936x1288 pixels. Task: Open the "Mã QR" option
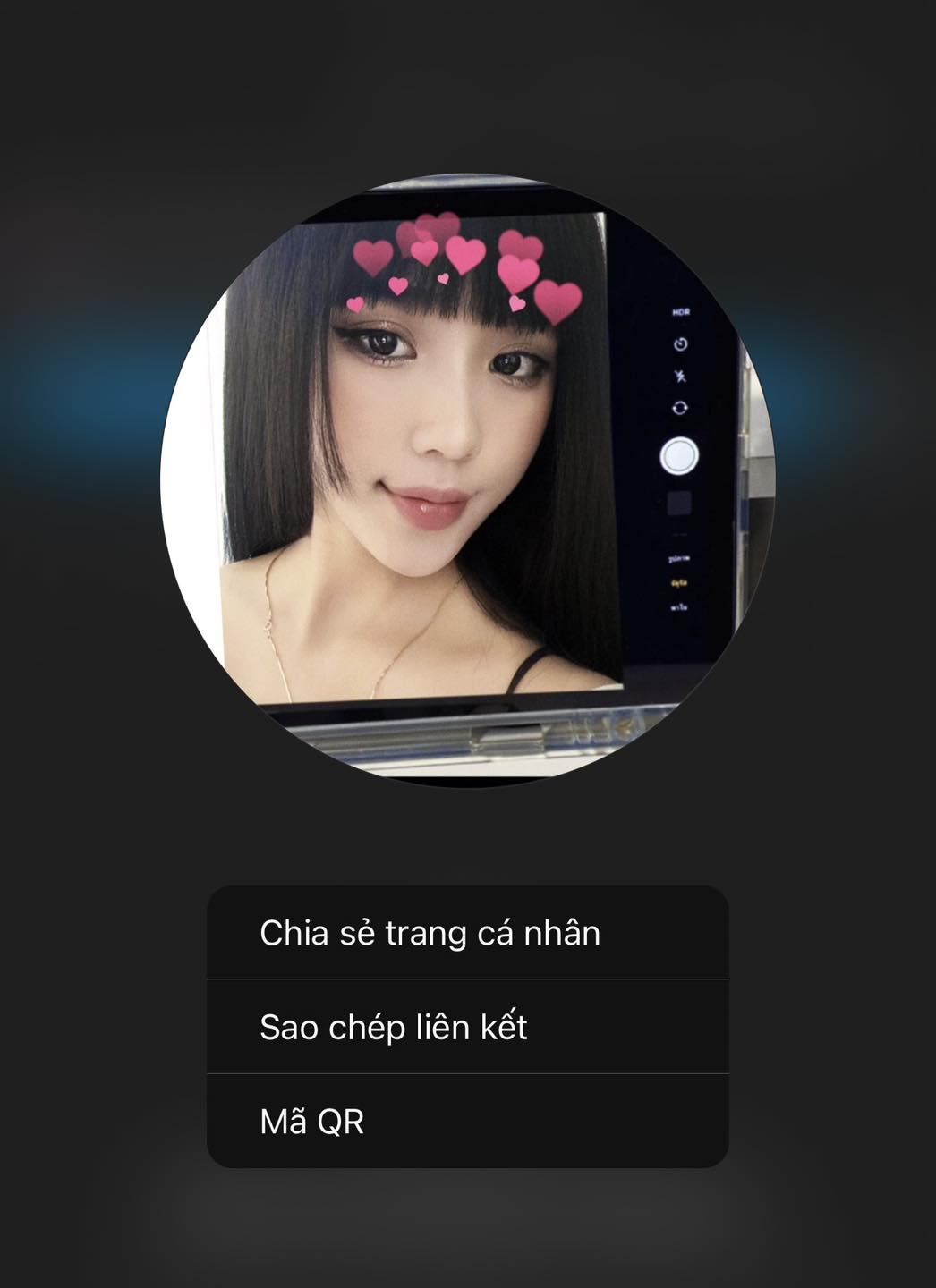467,1121
